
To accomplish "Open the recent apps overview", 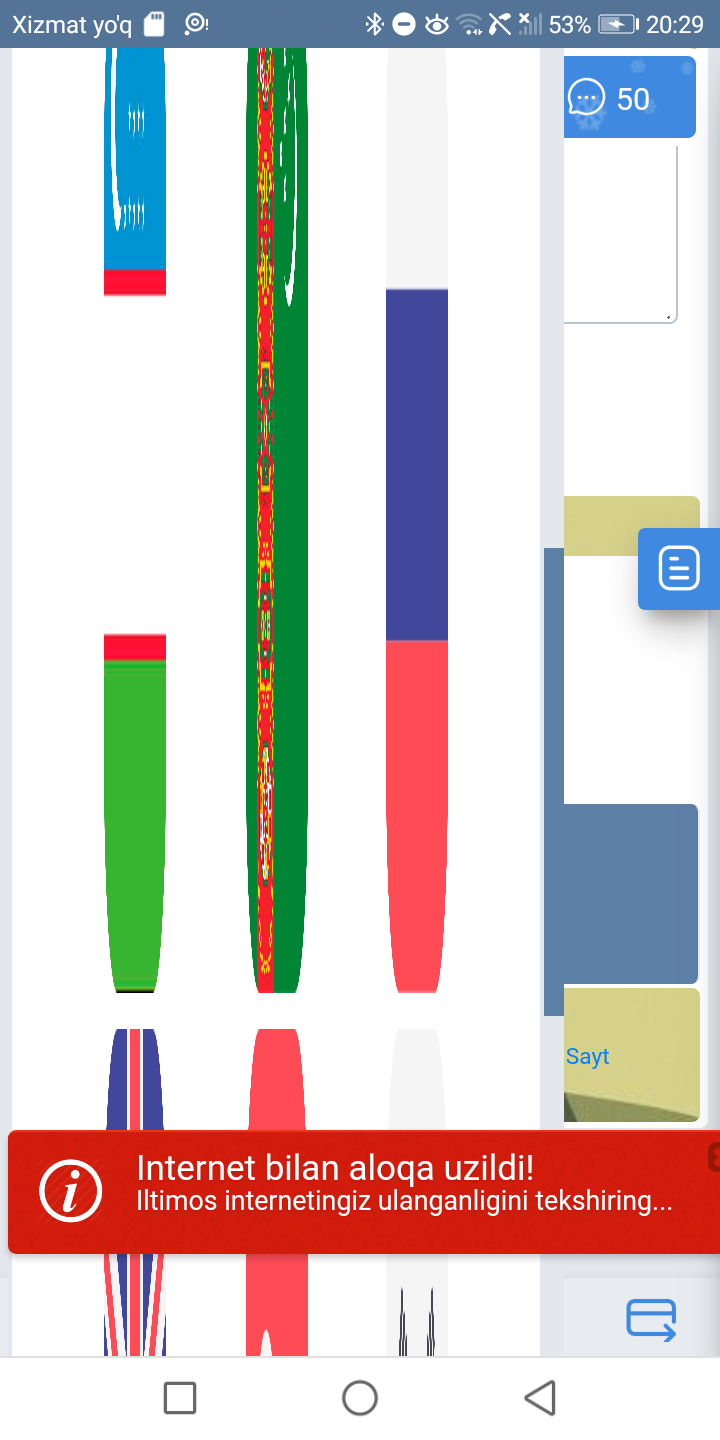I will click(180, 1397).
